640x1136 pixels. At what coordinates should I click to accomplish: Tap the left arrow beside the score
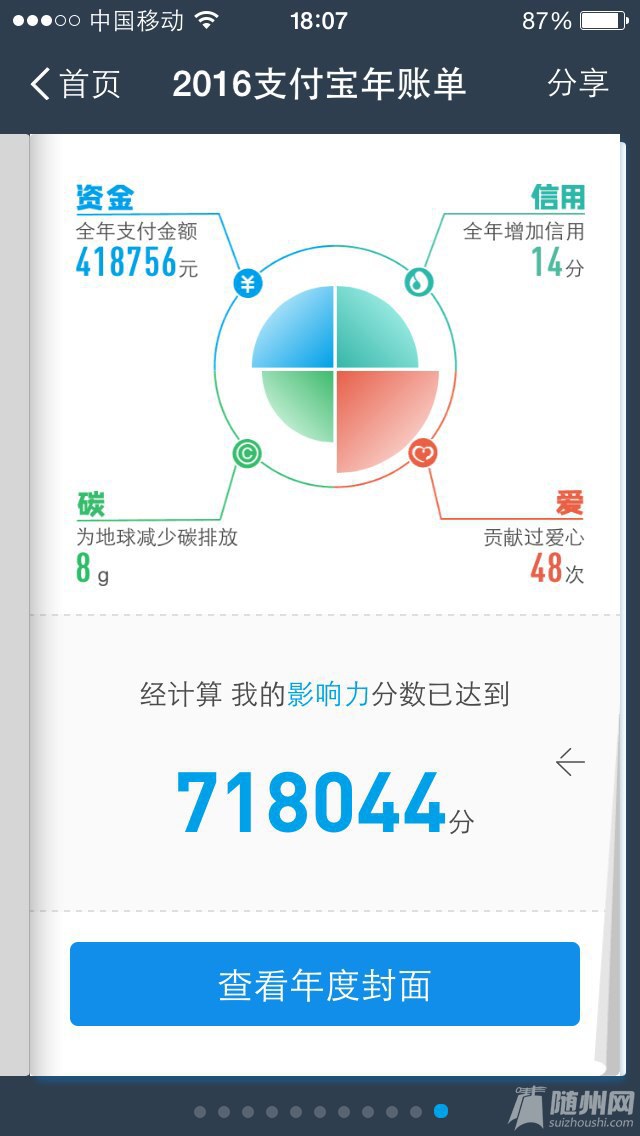pos(570,763)
